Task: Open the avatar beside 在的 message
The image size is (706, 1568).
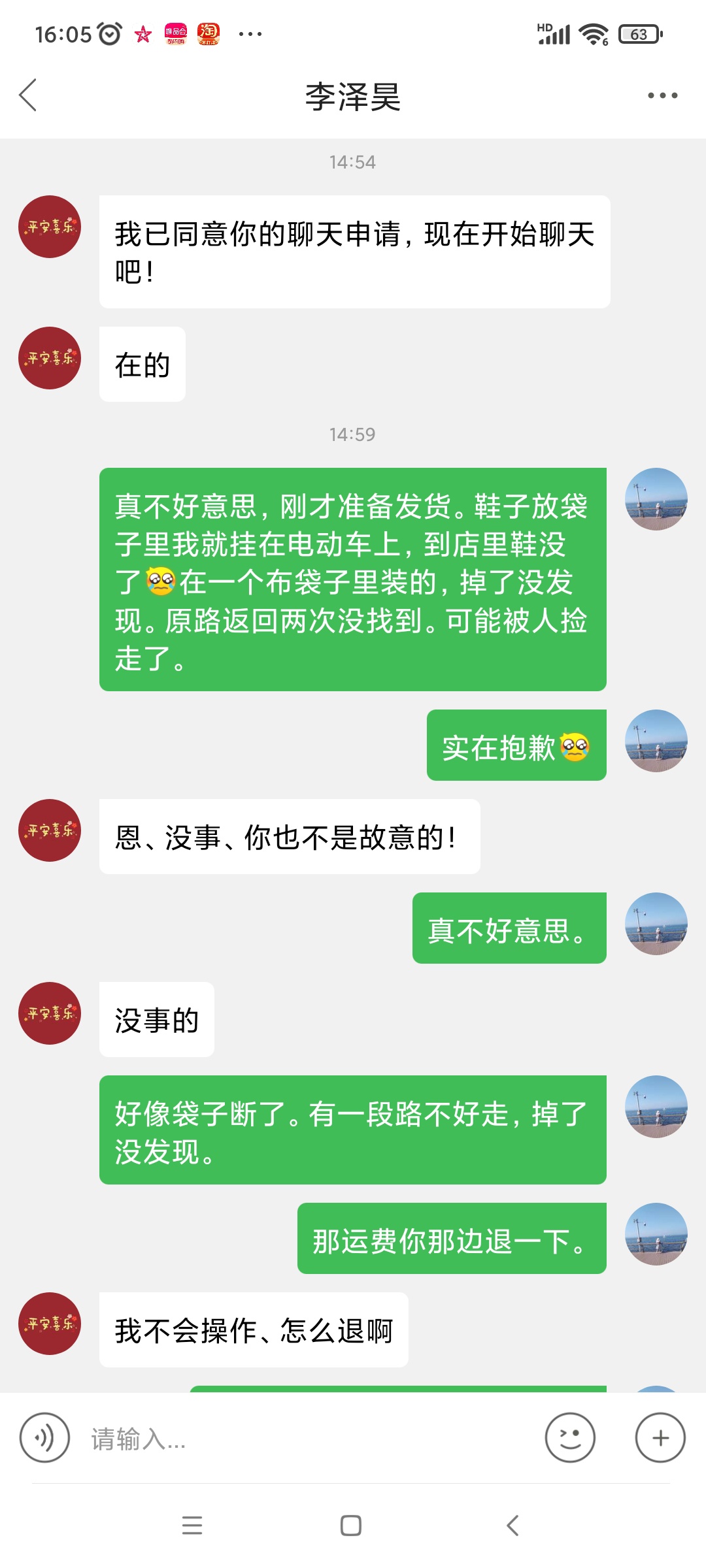Action: [x=50, y=358]
